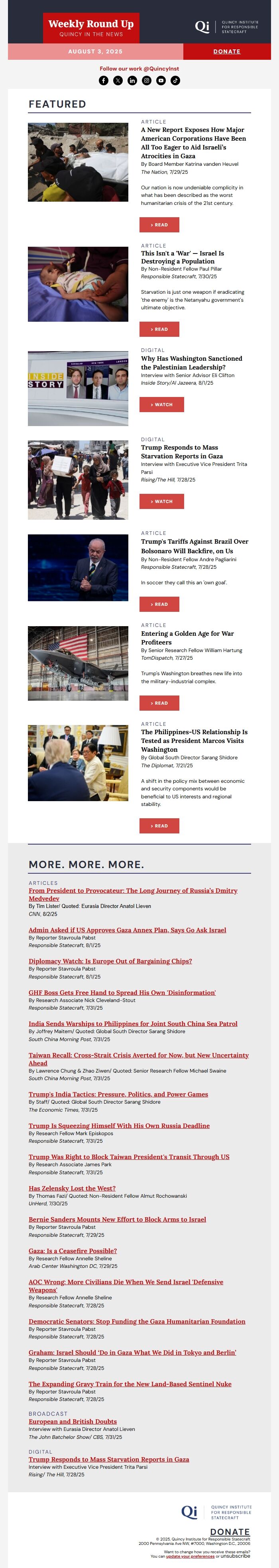Tap the DONATE link in the footer
The image size is (279, 1568).
point(230,1531)
